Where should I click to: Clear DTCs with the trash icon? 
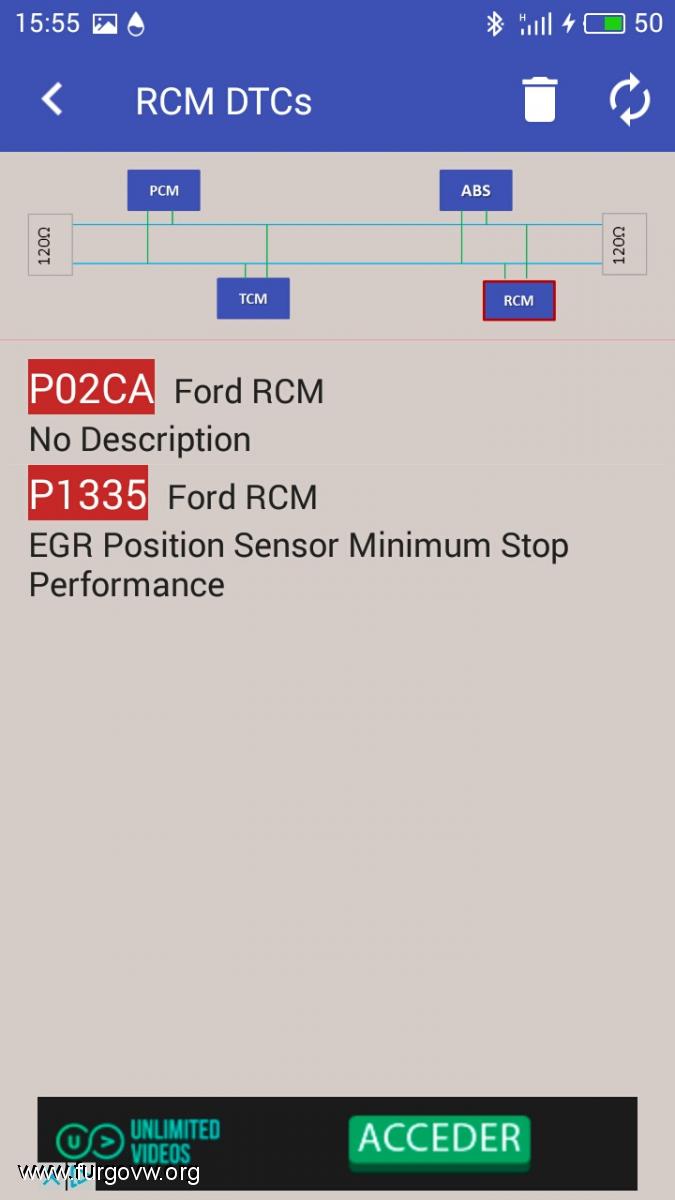(539, 100)
